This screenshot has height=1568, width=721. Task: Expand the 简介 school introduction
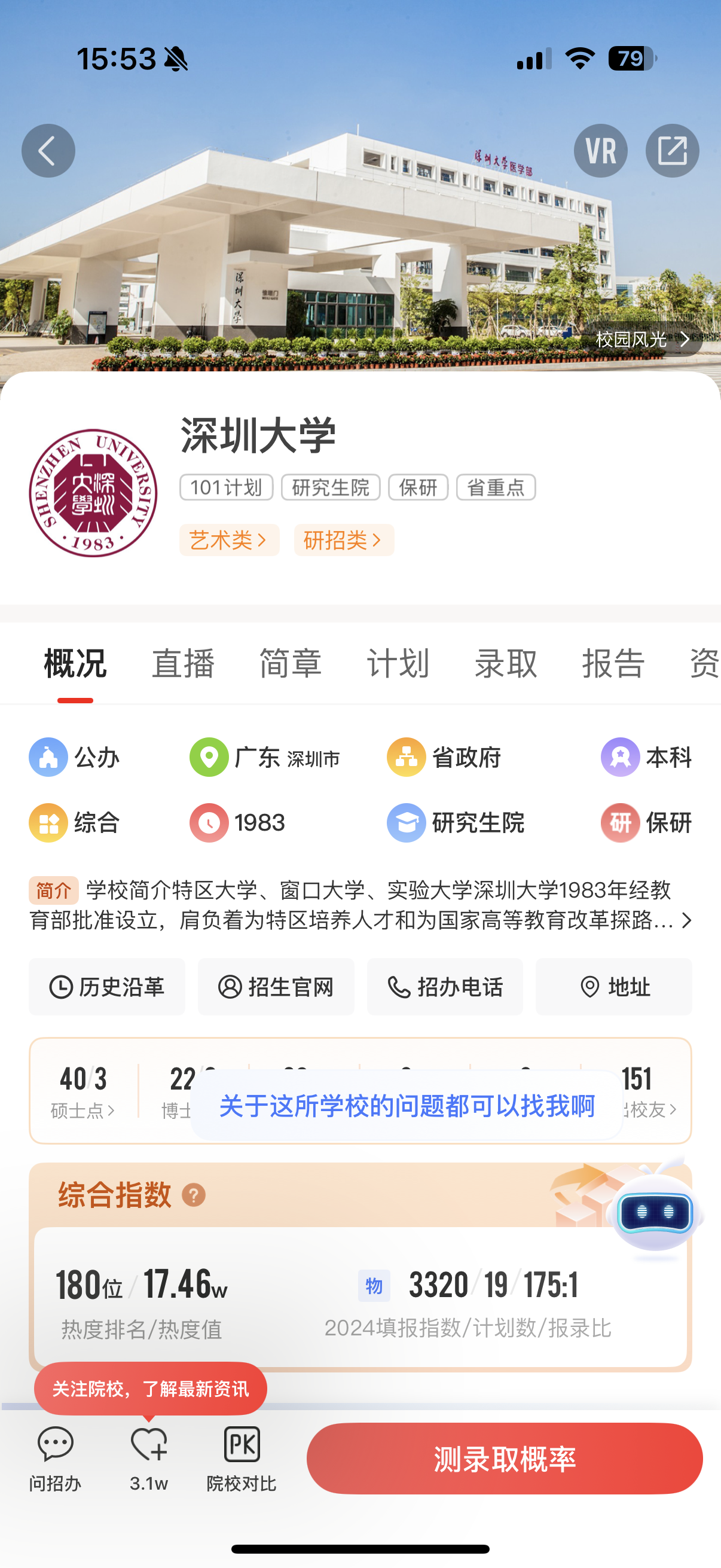pyautogui.click(x=686, y=920)
